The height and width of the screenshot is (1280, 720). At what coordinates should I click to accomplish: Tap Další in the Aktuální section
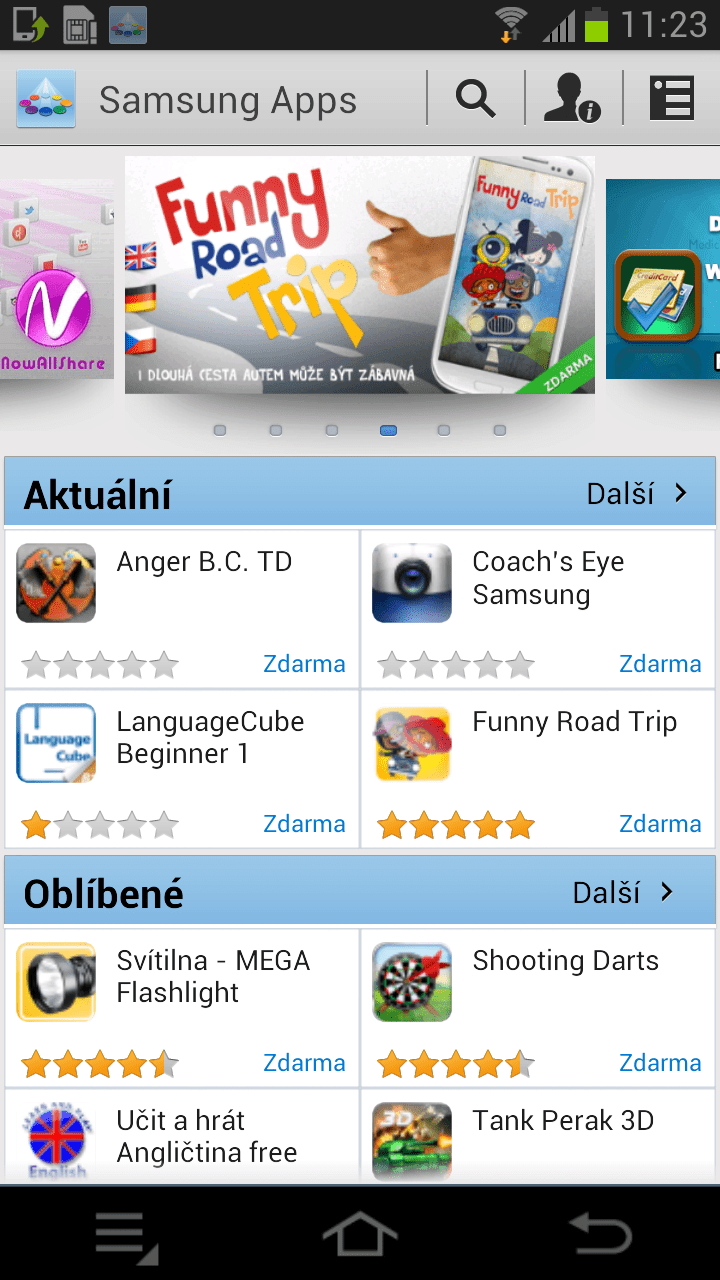click(636, 493)
